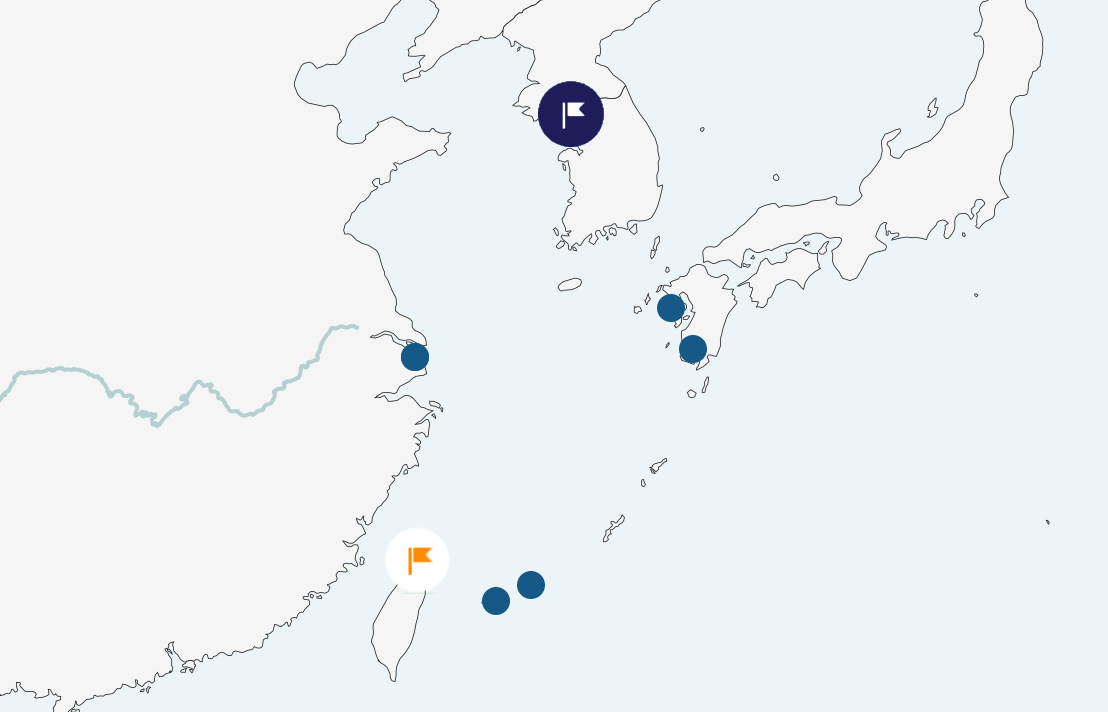Open the right blue dot east of Taiwan
The image size is (1108, 712).
tap(531, 585)
